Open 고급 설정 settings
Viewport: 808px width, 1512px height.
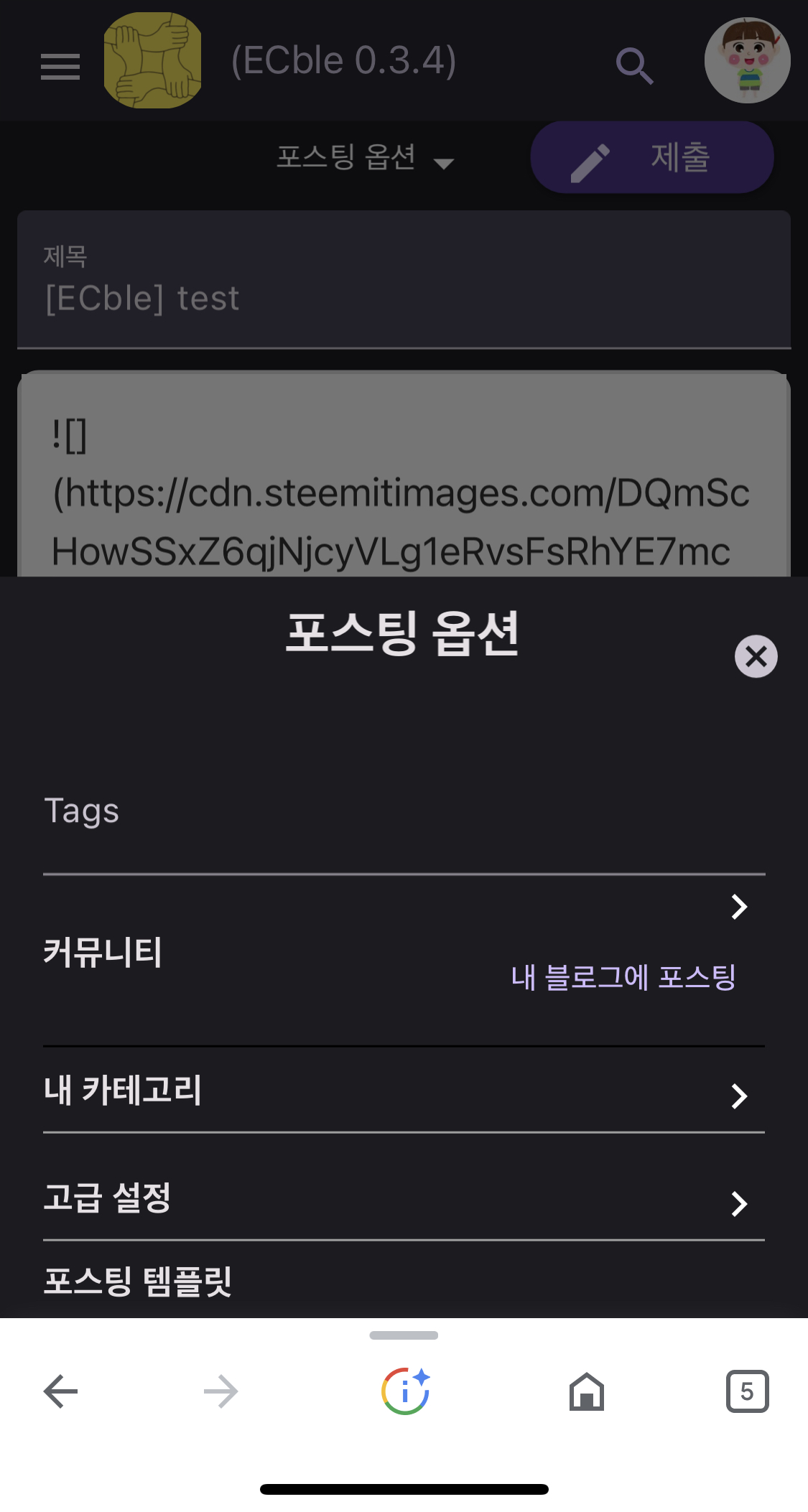[404, 1199]
